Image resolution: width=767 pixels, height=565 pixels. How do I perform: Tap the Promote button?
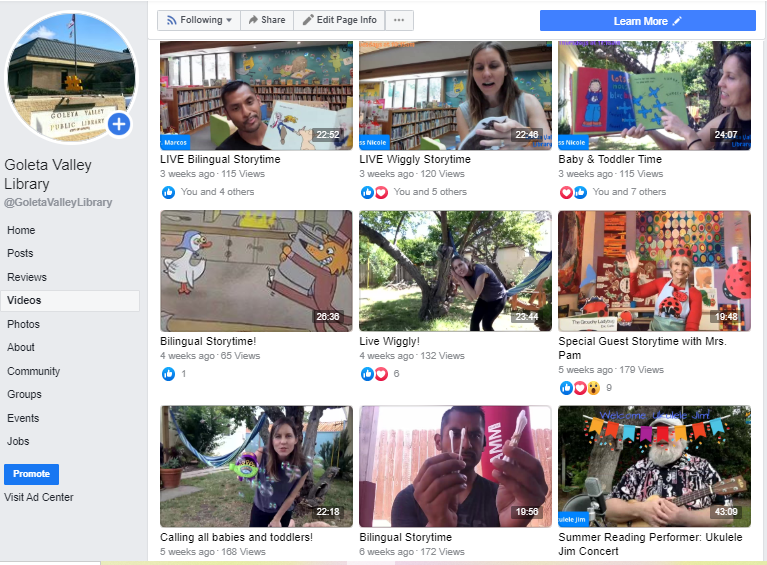pos(31,474)
